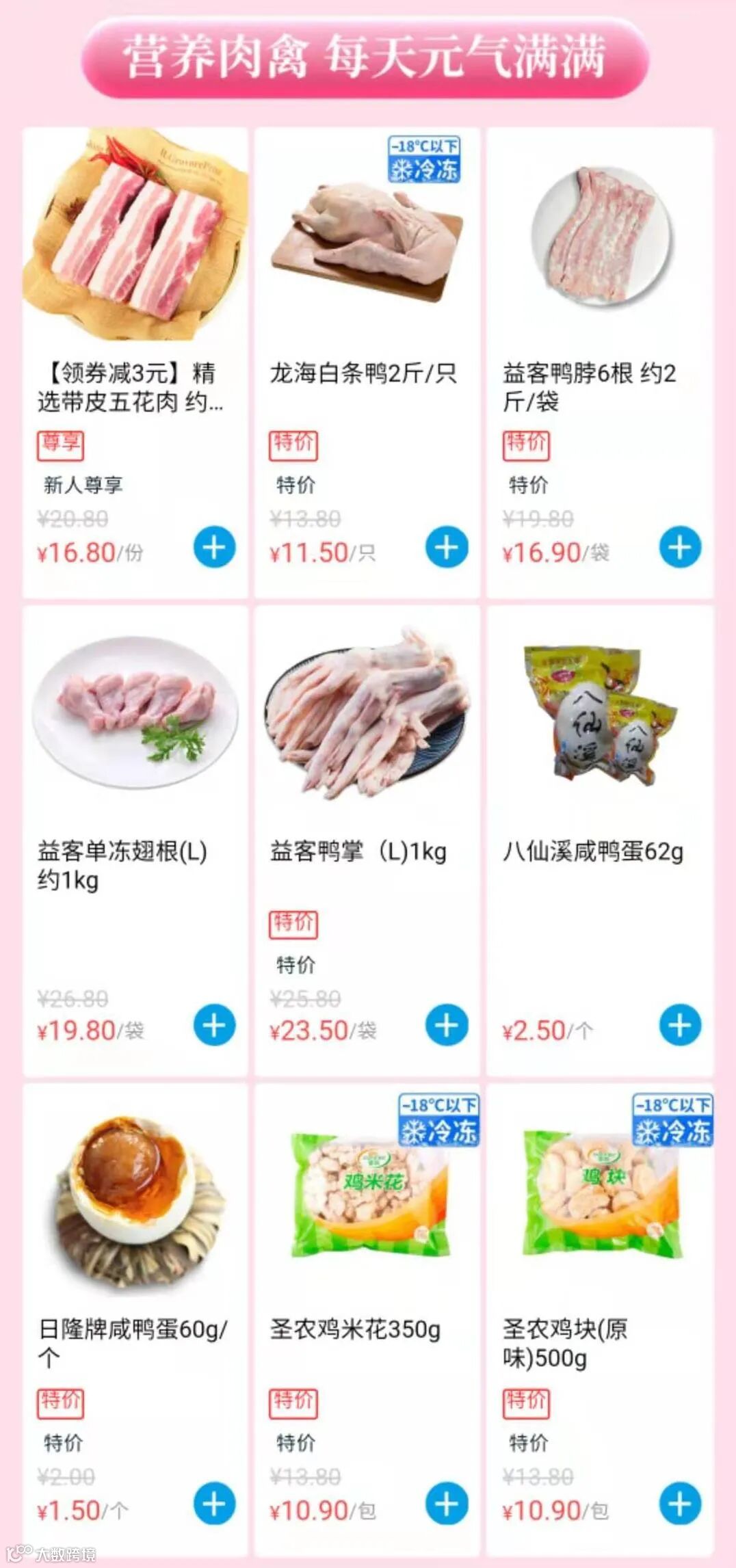Add 日隆牌咸鸭蛋 to cart
The width and height of the screenshot is (736, 1568).
coord(214,1504)
